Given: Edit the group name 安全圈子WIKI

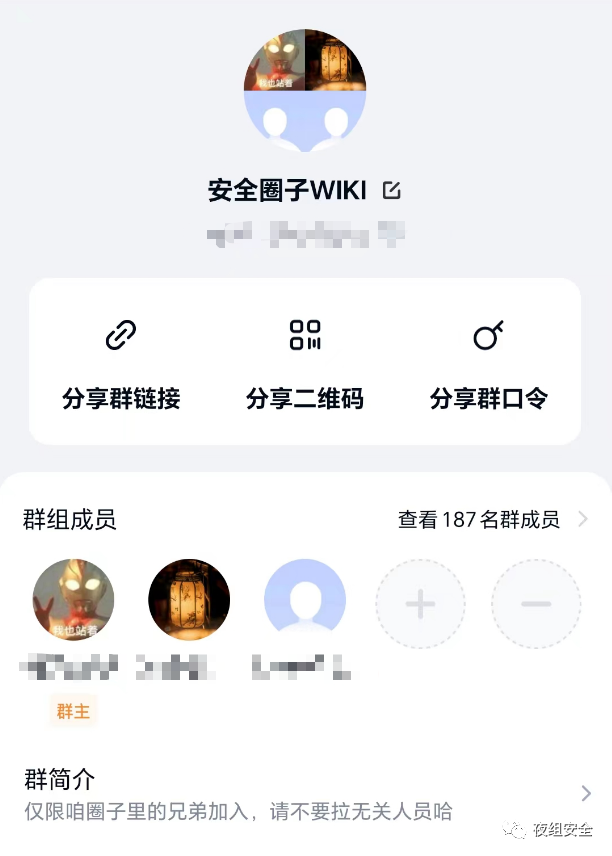Looking at the screenshot, I should [x=392, y=190].
